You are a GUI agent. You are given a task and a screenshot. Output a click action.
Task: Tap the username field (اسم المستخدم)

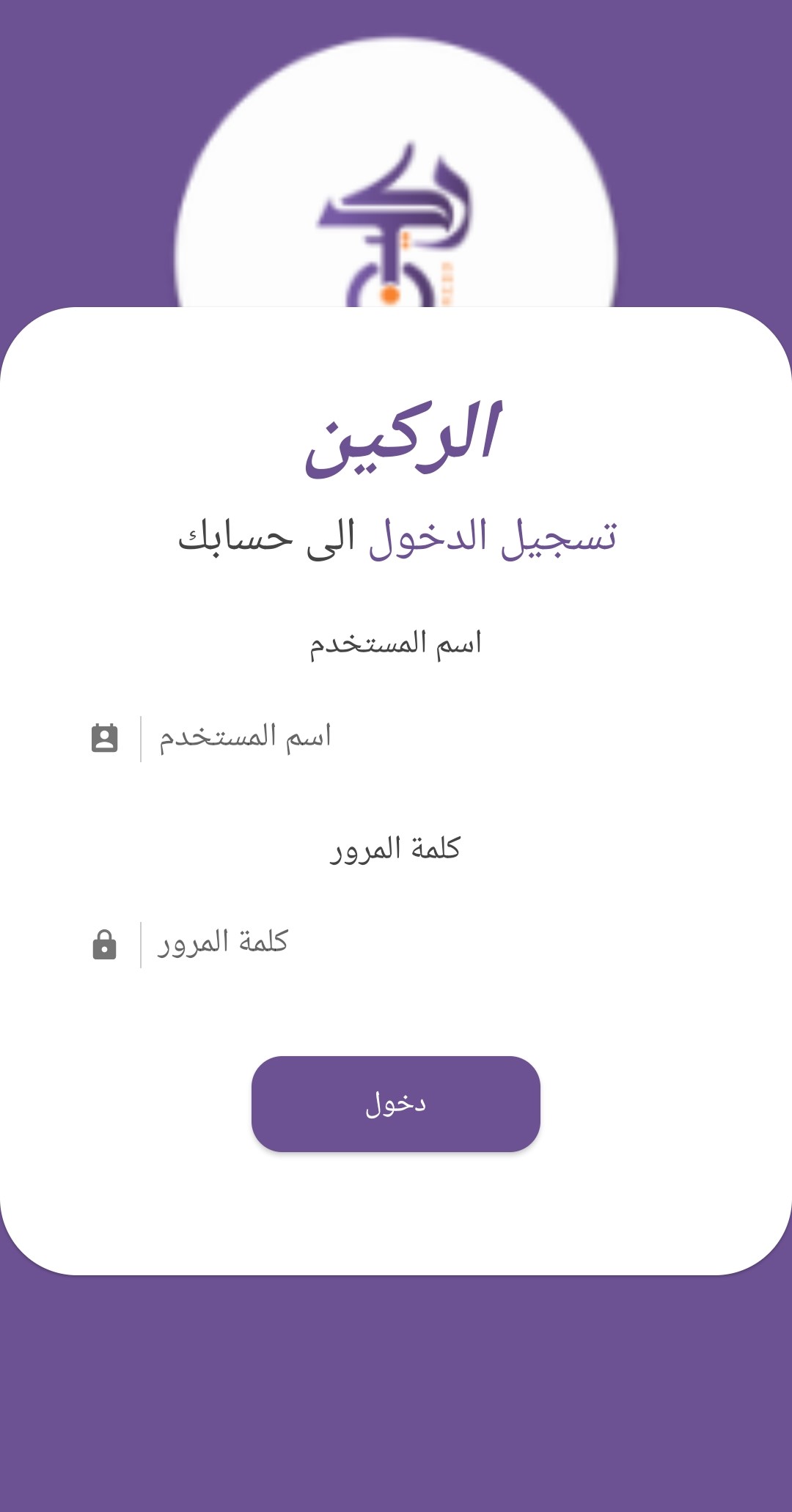pos(396,738)
